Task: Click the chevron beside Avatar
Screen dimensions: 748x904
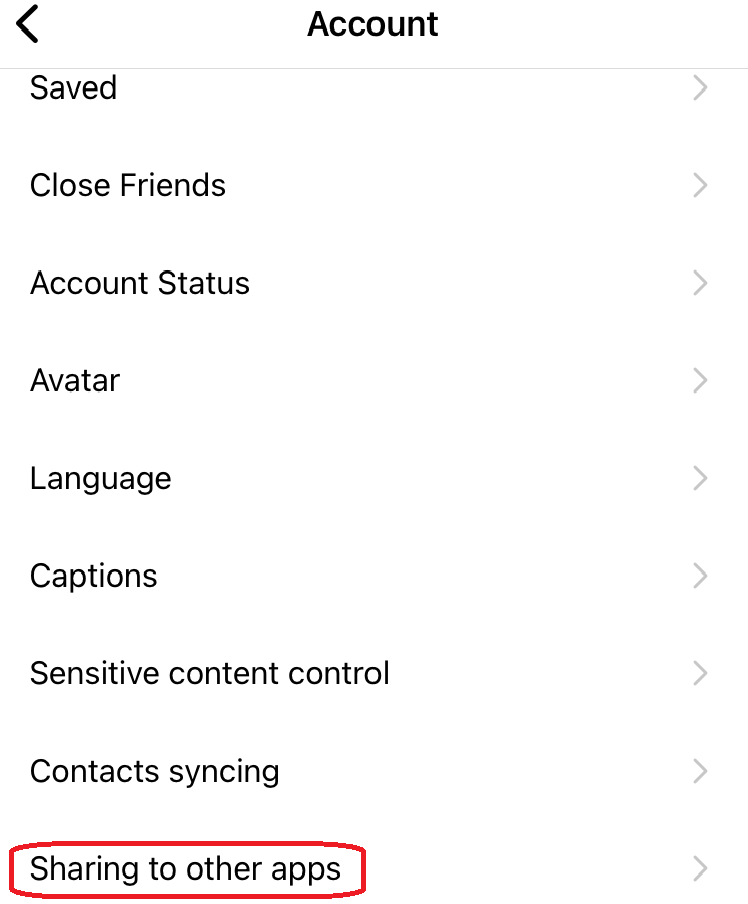Action: [x=701, y=380]
